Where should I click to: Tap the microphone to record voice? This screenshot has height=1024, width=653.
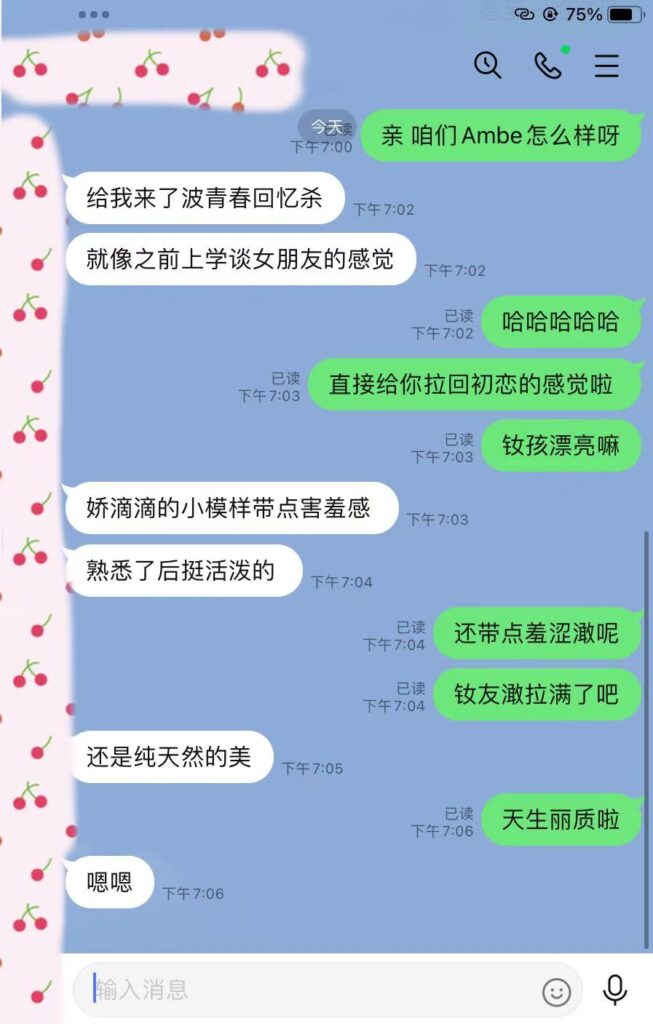pyautogui.click(x=615, y=990)
